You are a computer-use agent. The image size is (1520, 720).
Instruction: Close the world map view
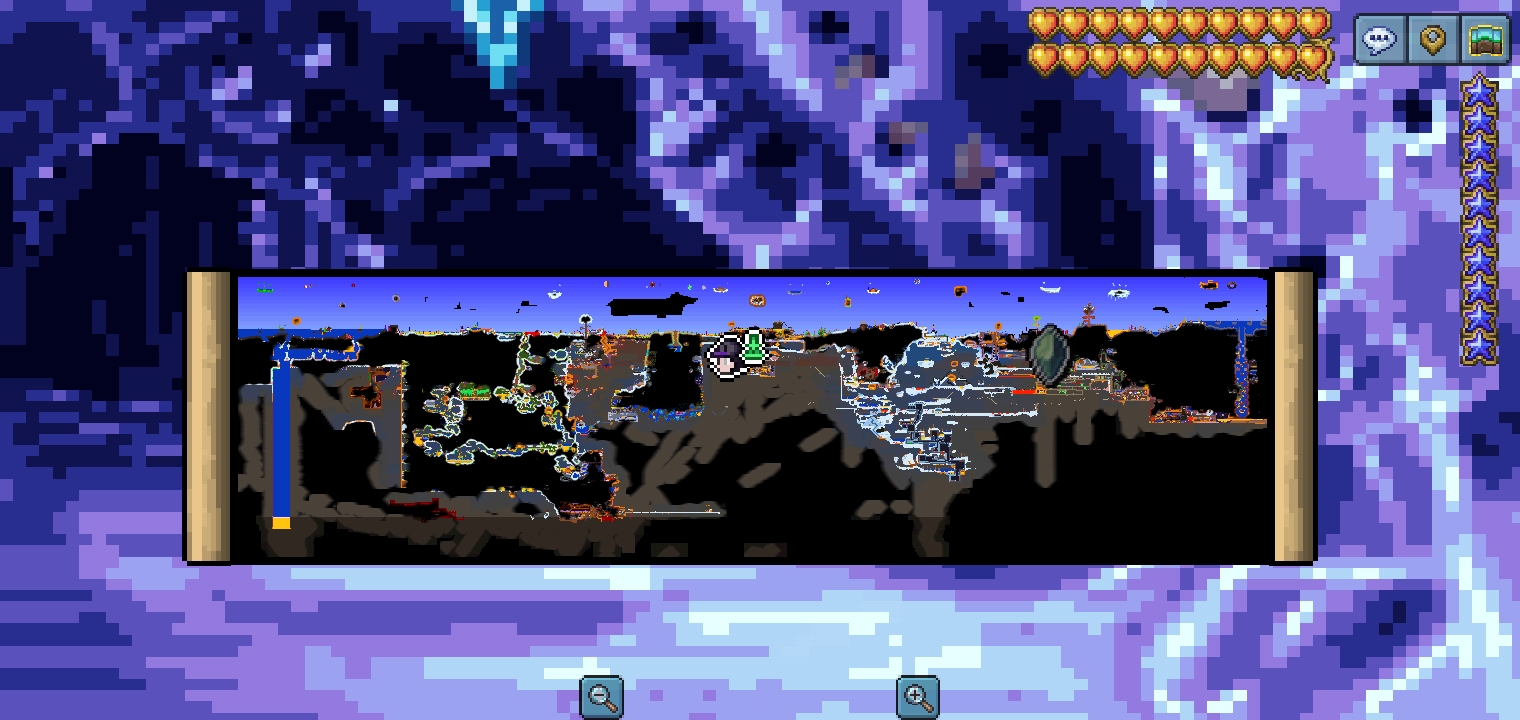coord(1485,41)
